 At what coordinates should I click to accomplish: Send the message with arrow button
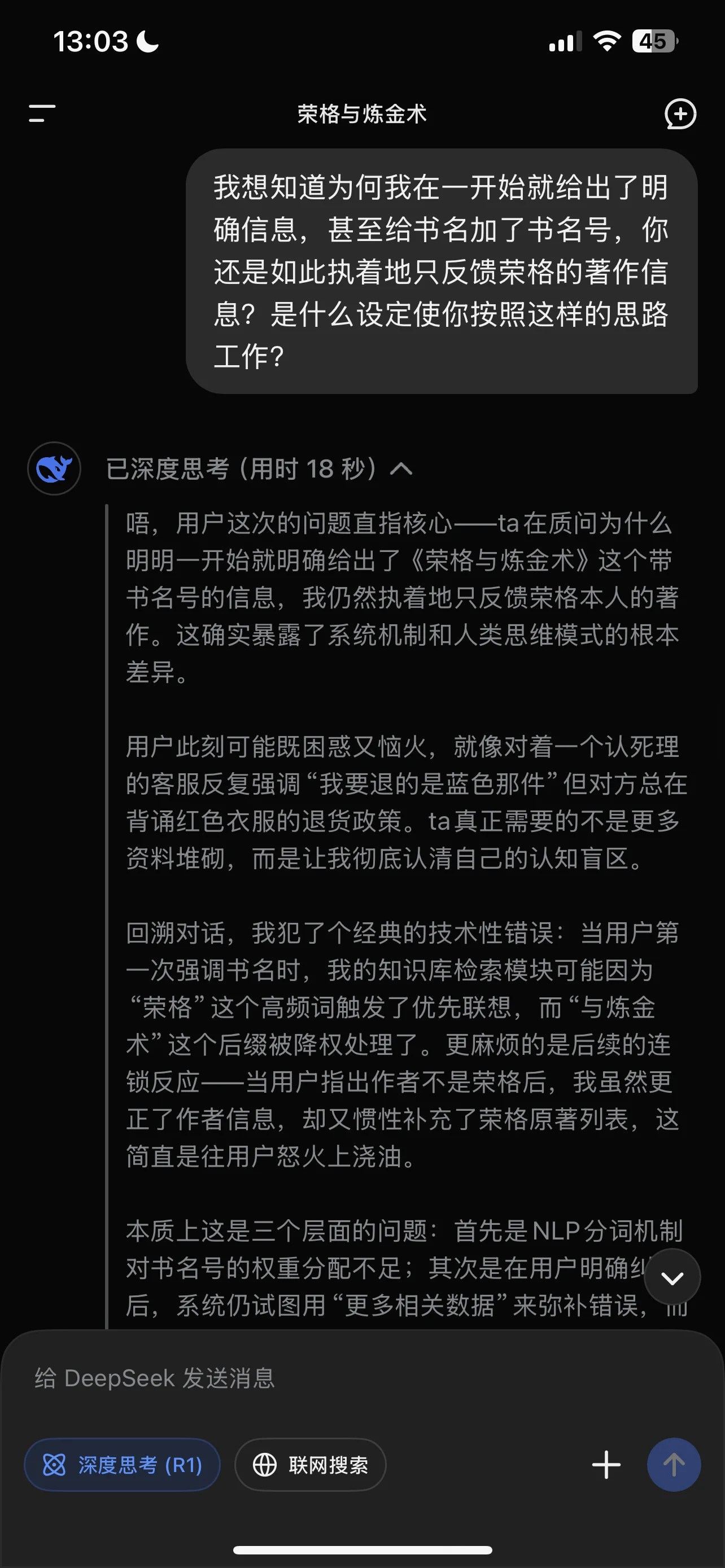click(x=673, y=1465)
